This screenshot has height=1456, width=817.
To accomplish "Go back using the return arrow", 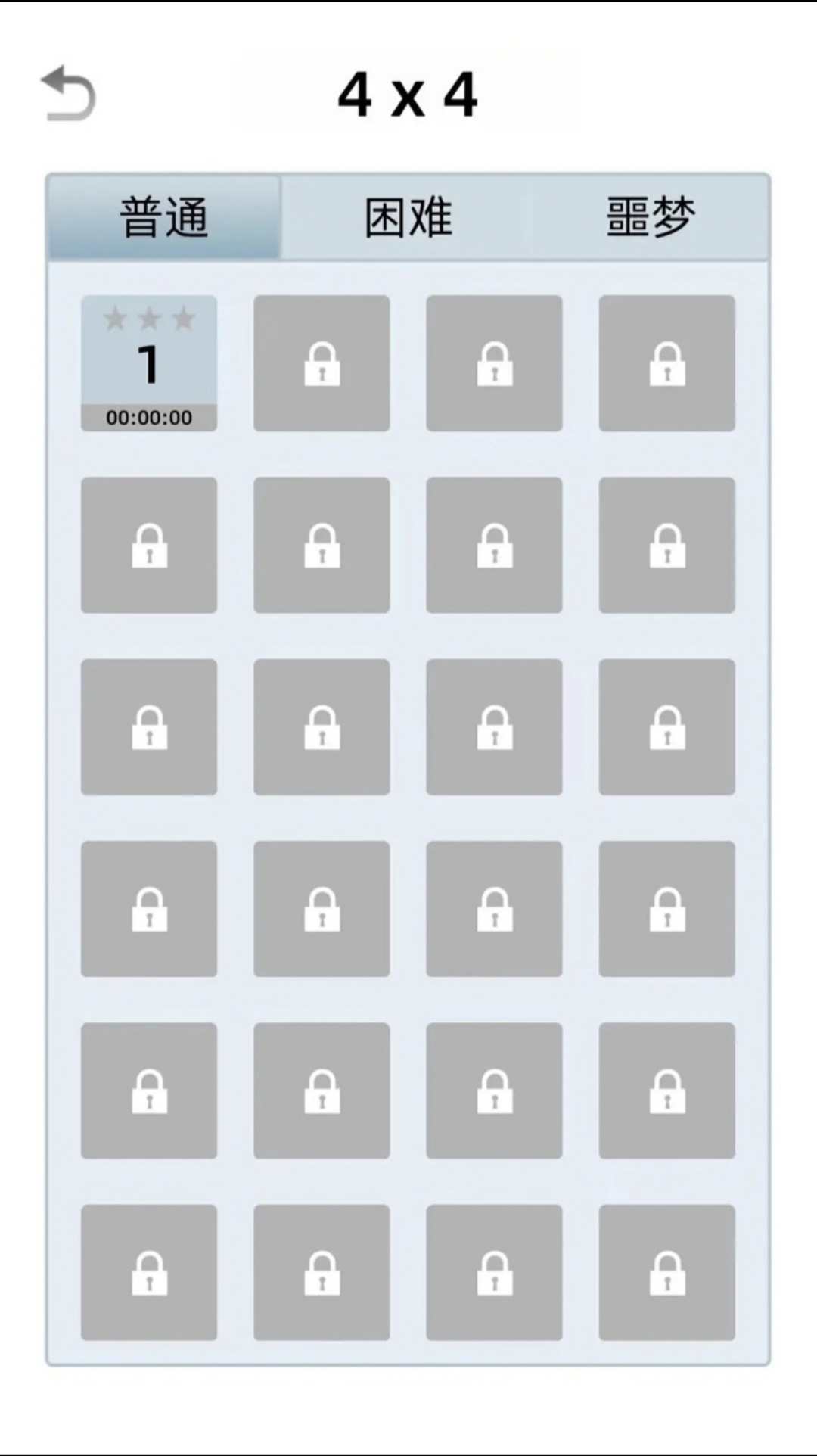I will [68, 93].
